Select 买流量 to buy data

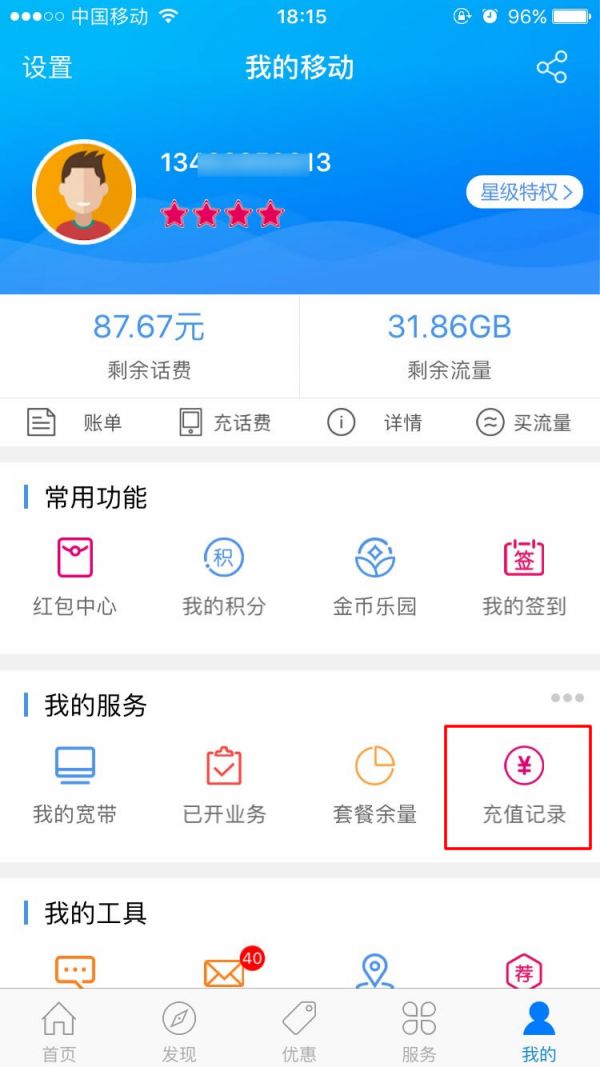coord(524,423)
